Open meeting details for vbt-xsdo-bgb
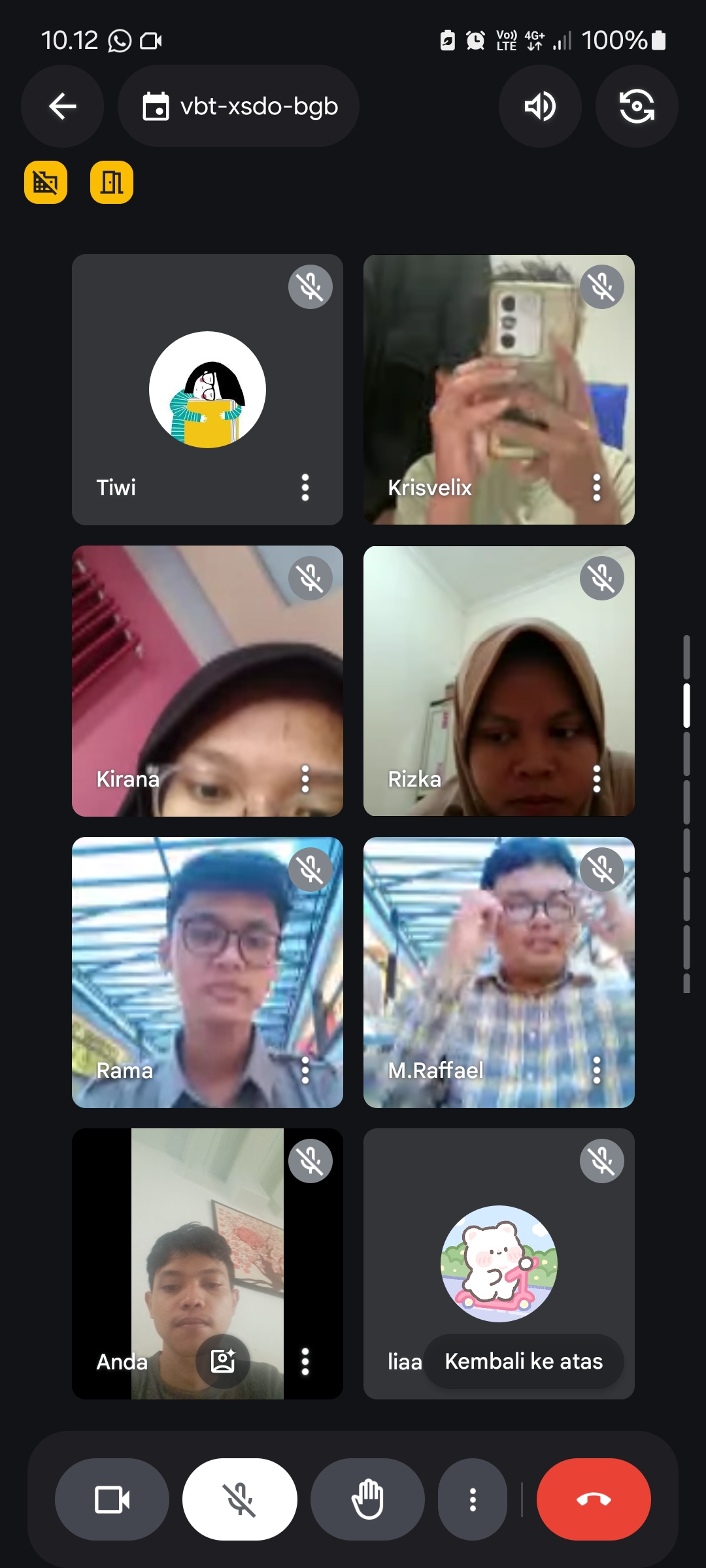This screenshot has width=706, height=1568. point(239,106)
